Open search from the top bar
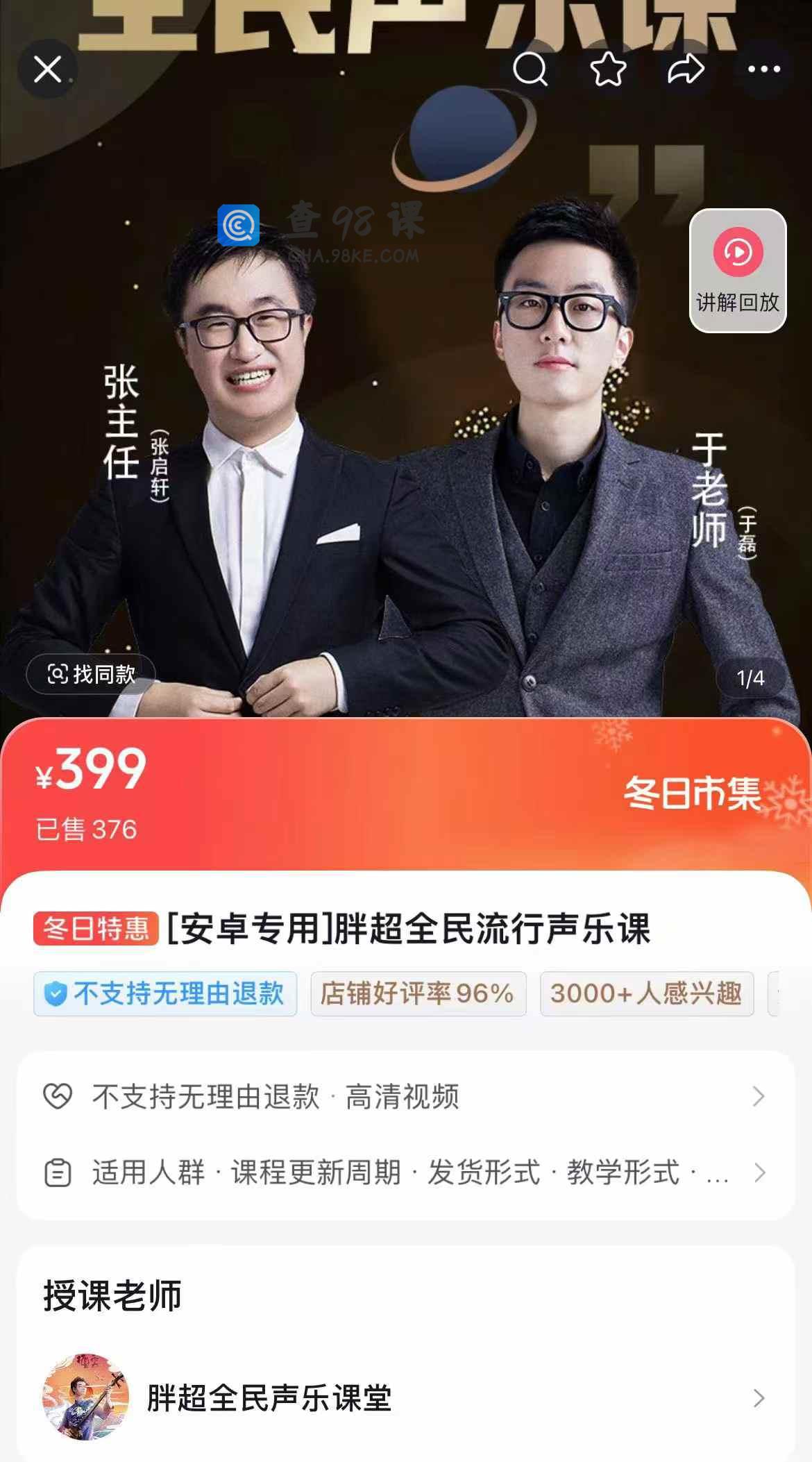This screenshot has height=1462, width=812. click(530, 69)
